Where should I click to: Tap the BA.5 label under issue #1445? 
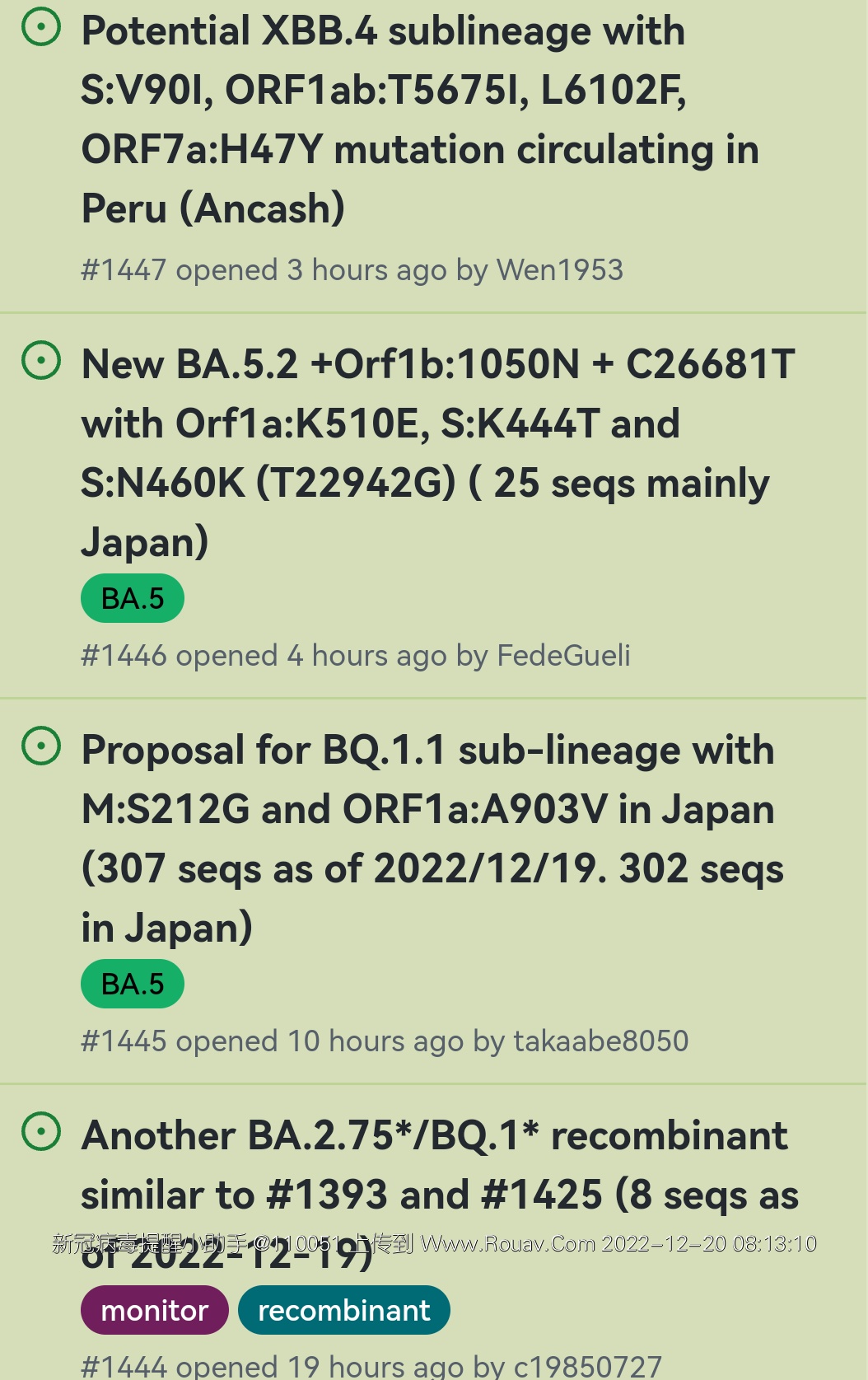[x=133, y=985]
